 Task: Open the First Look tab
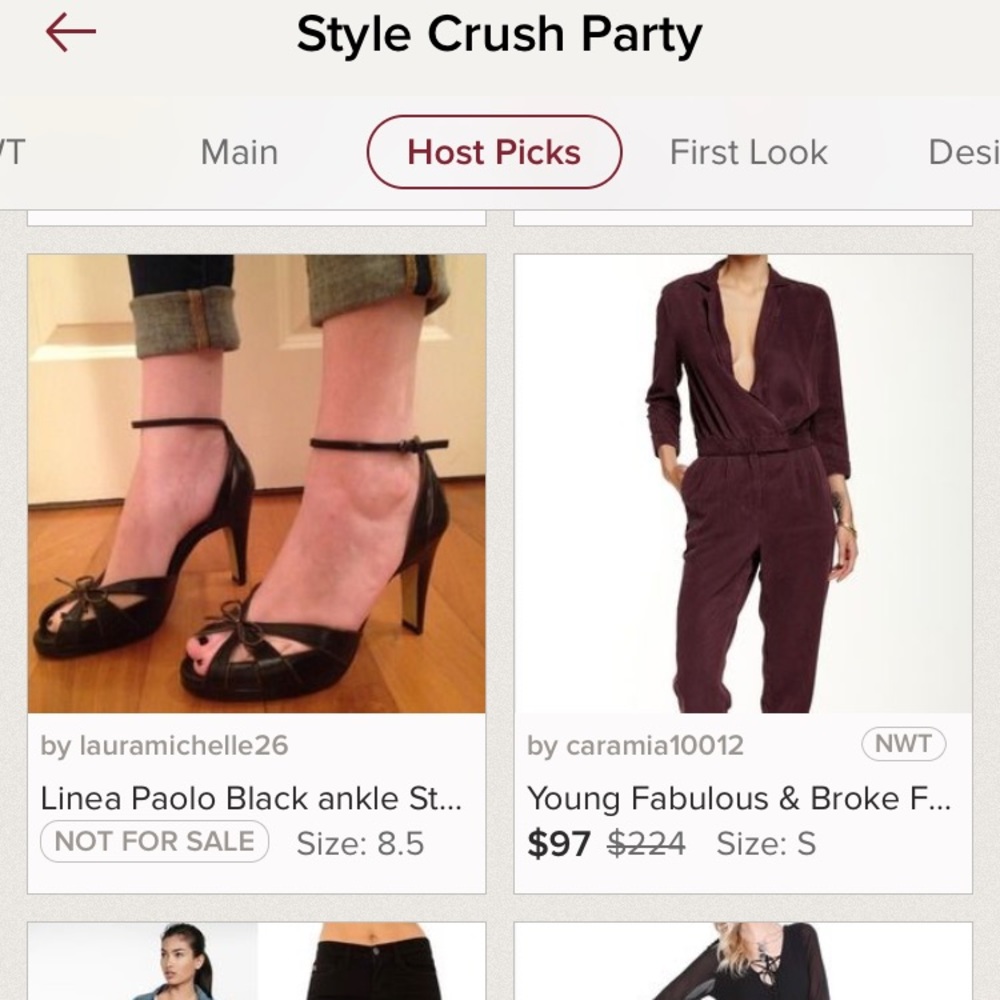(x=748, y=152)
